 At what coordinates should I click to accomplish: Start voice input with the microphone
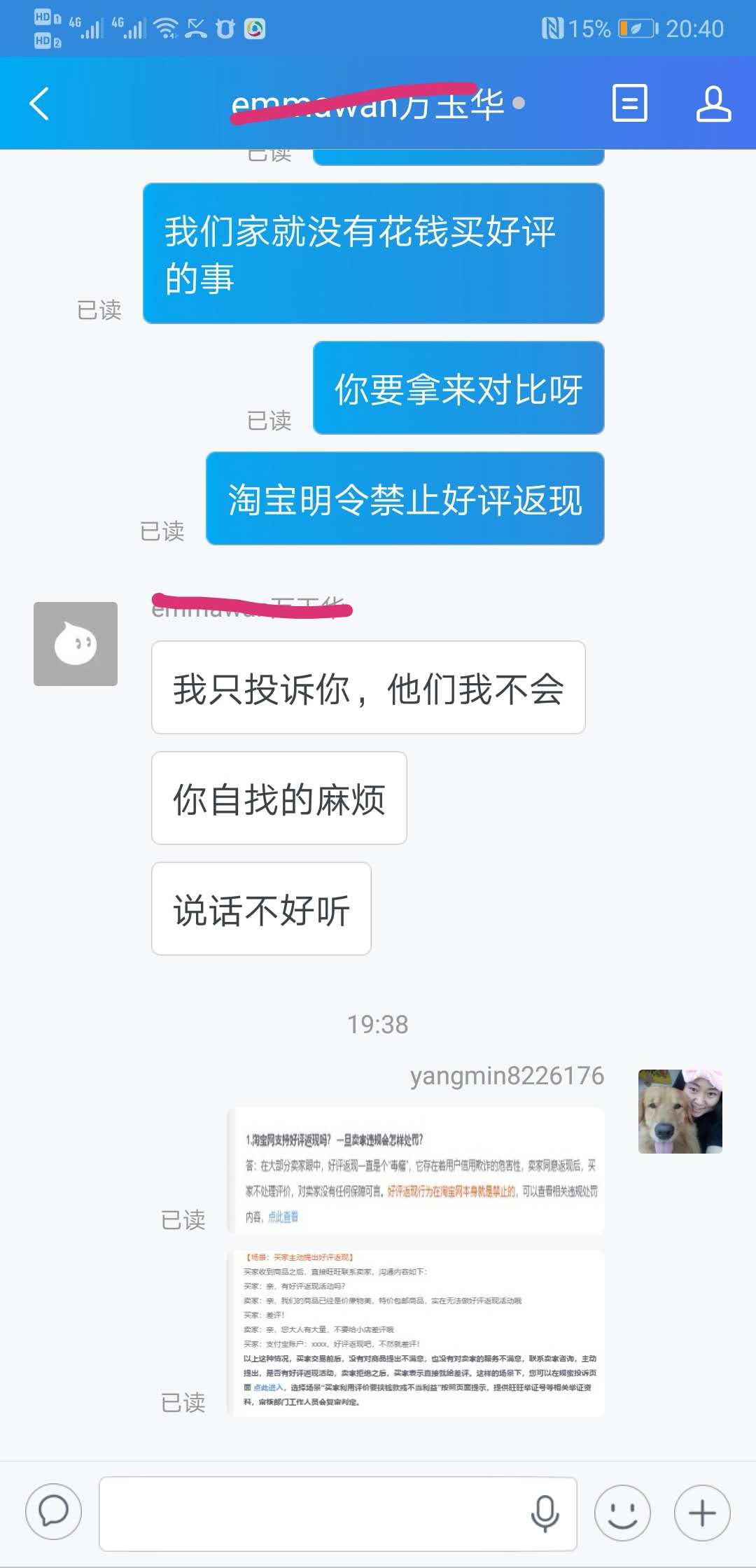(x=545, y=1513)
